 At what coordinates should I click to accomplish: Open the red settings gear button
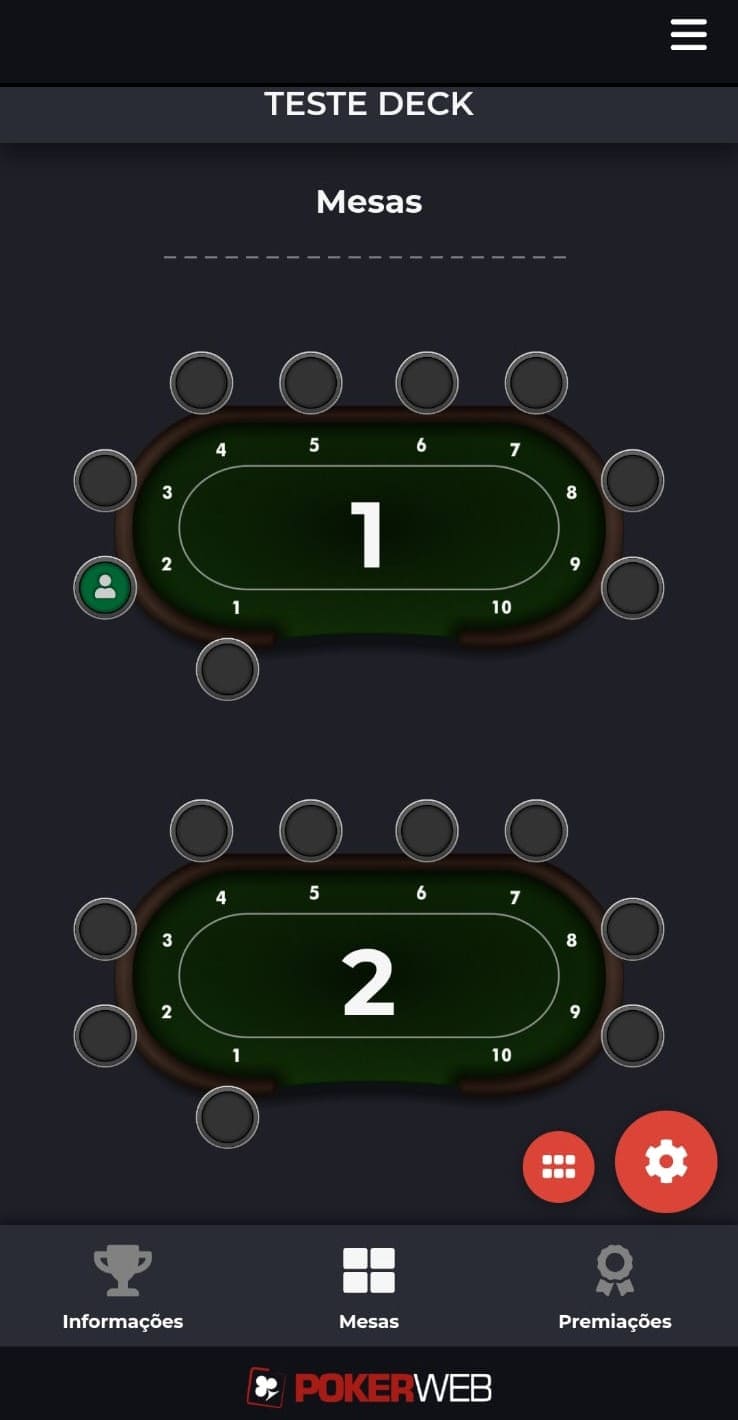point(666,1162)
